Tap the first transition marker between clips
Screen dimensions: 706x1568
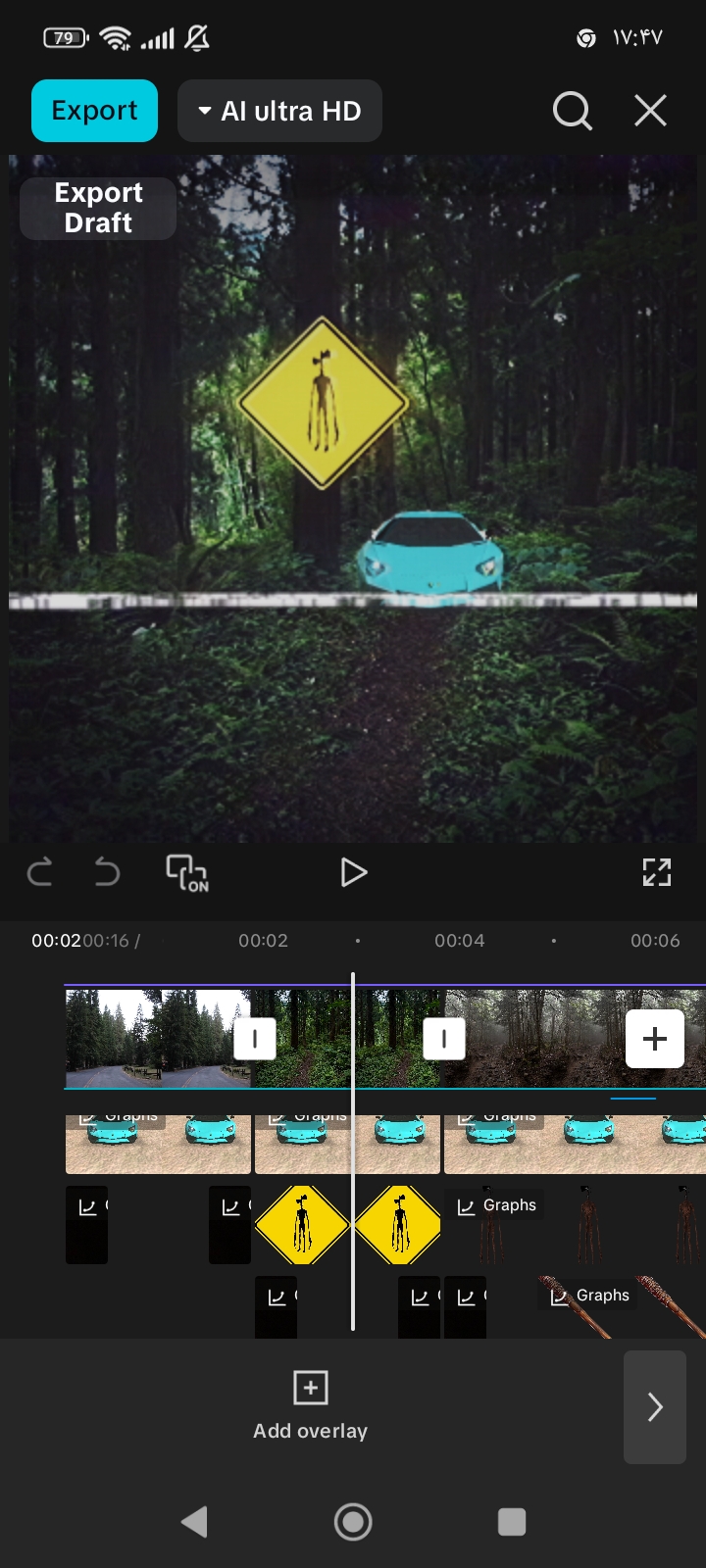[255, 1038]
